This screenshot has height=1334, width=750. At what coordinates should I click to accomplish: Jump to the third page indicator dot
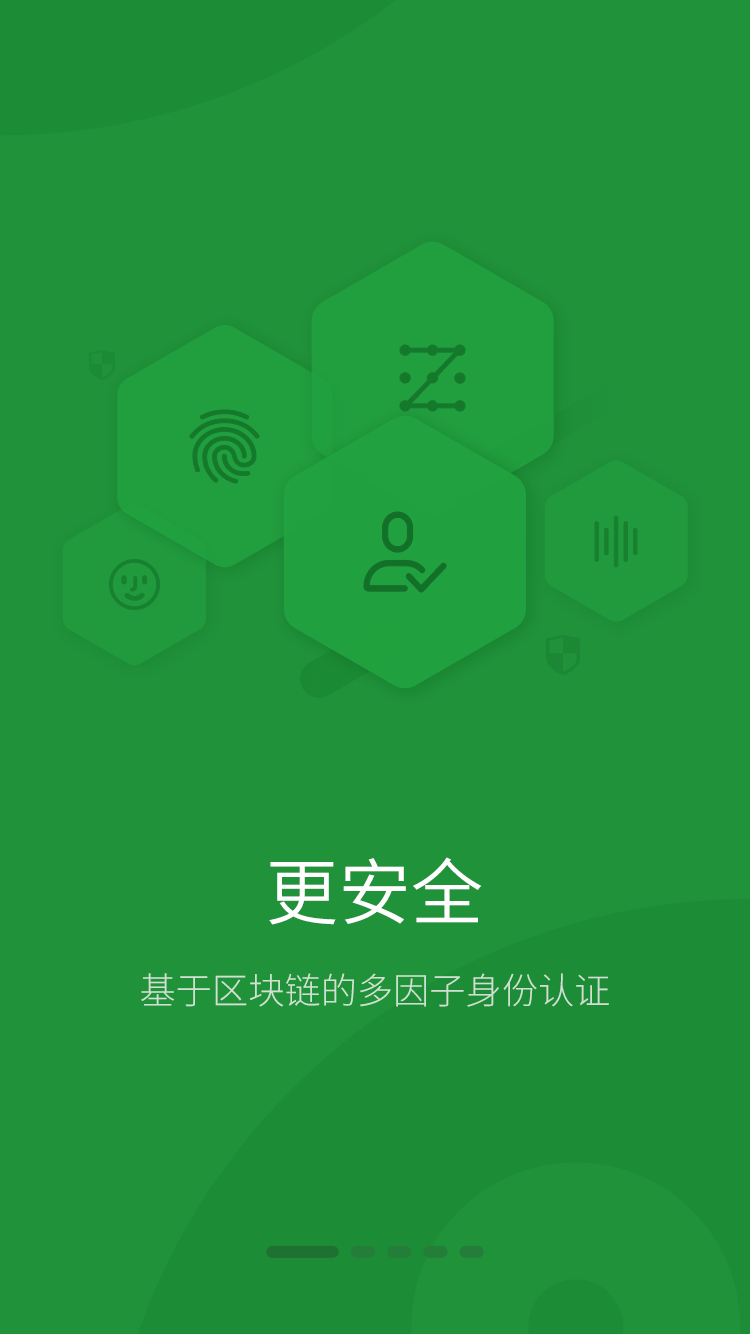(399, 1252)
